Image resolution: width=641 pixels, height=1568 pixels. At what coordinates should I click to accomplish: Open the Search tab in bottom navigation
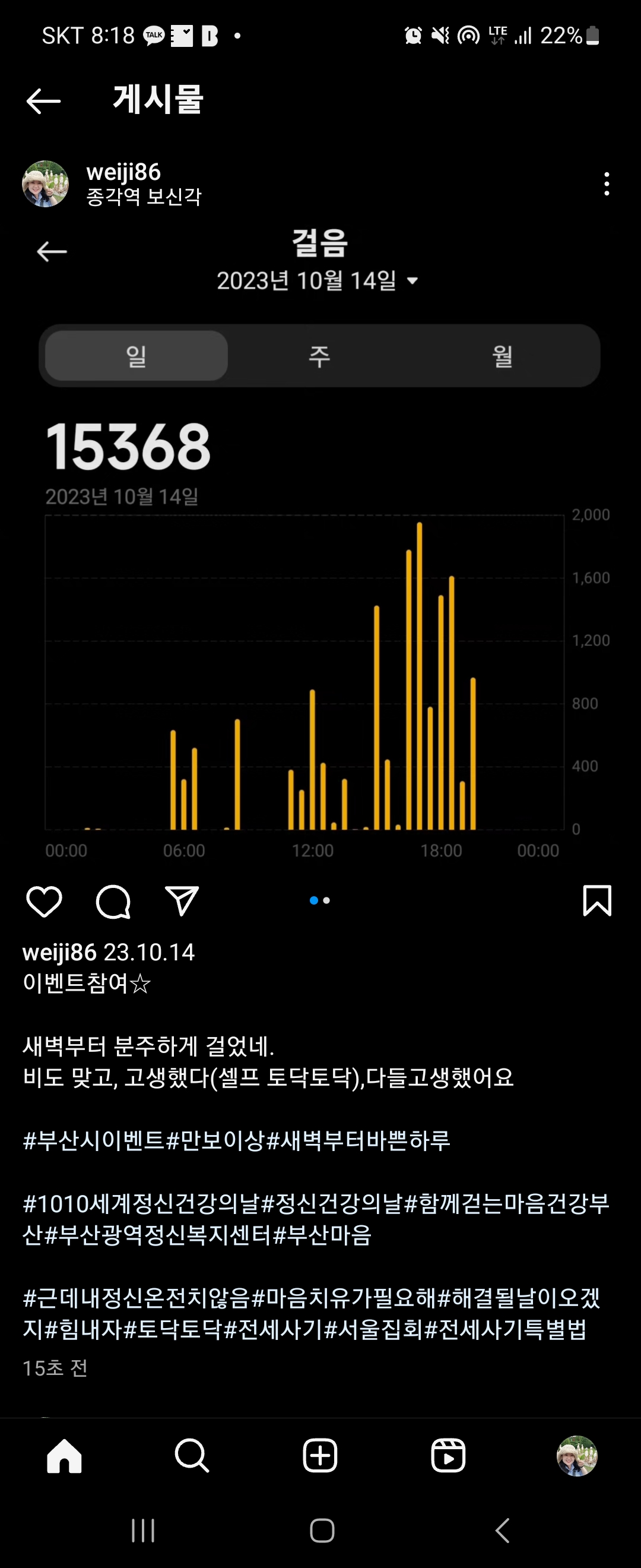[192, 1456]
